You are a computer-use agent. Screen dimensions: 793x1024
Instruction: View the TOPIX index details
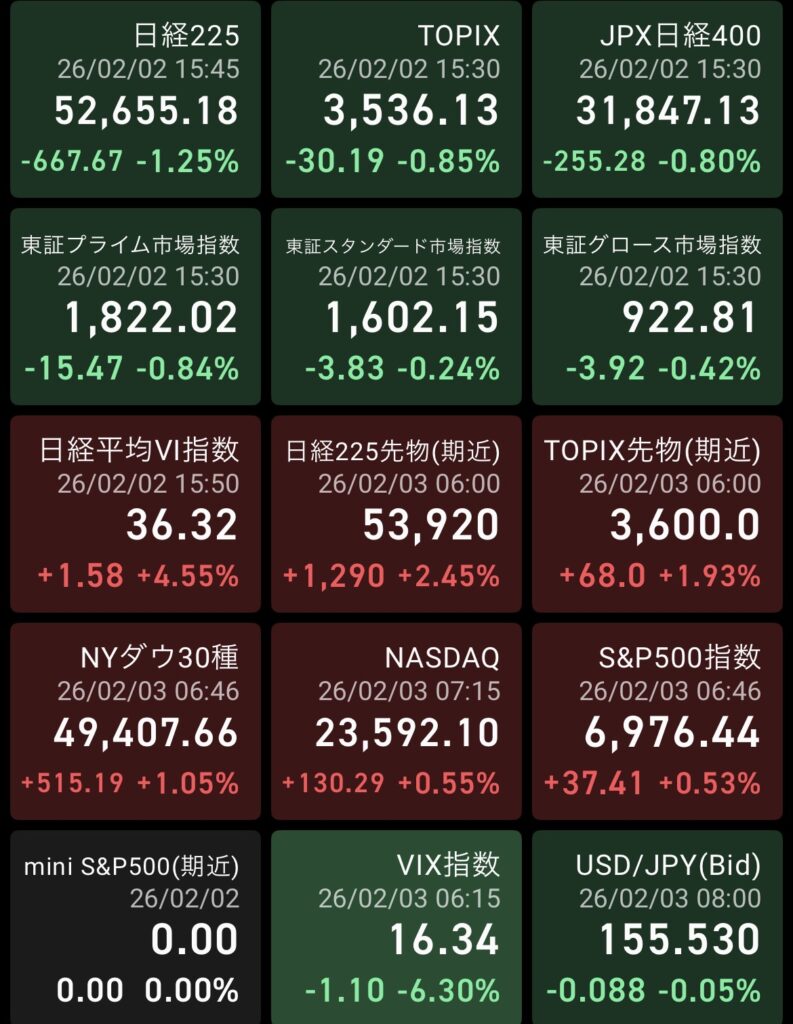tap(396, 98)
